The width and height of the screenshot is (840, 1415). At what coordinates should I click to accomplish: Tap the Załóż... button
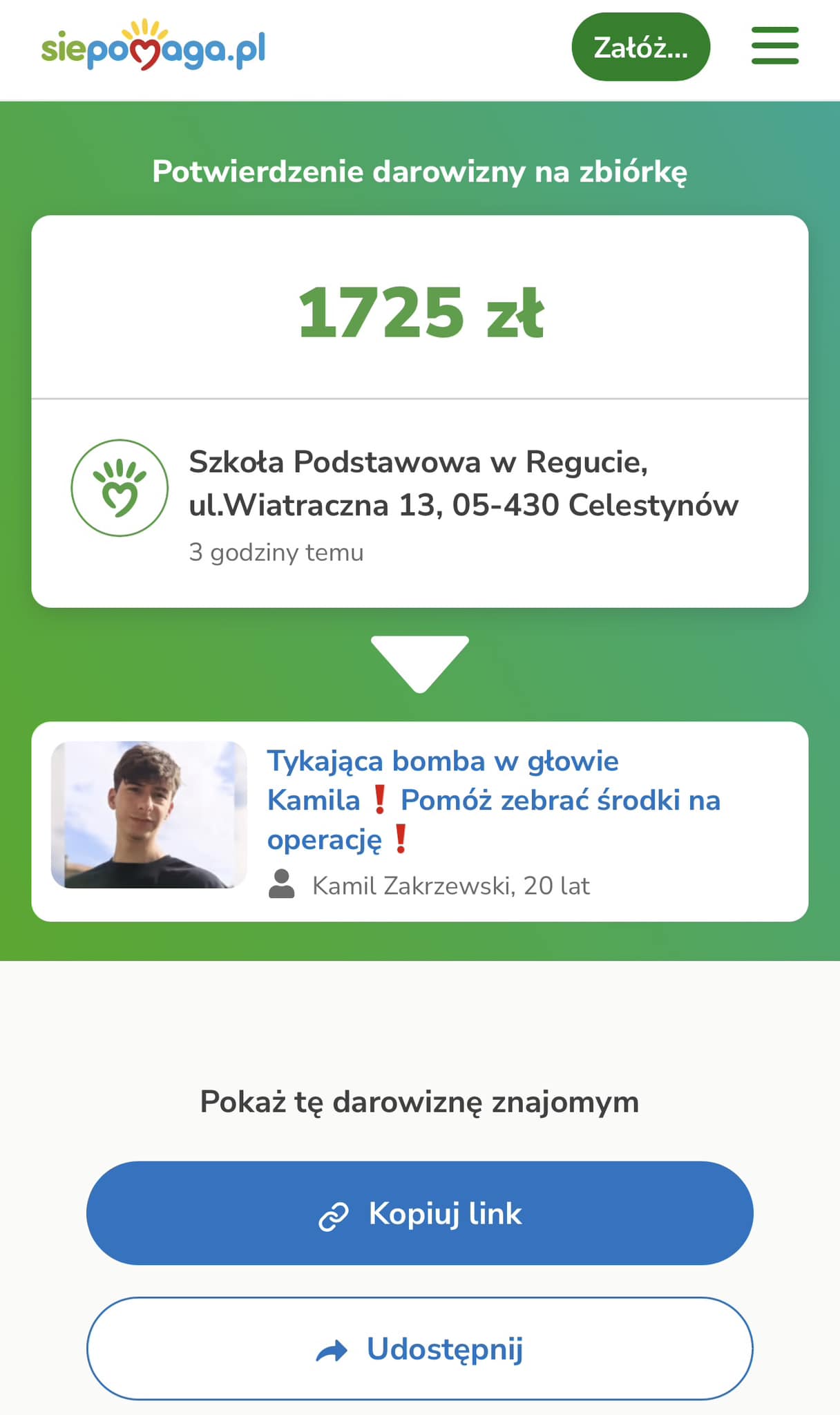pyautogui.click(x=640, y=47)
